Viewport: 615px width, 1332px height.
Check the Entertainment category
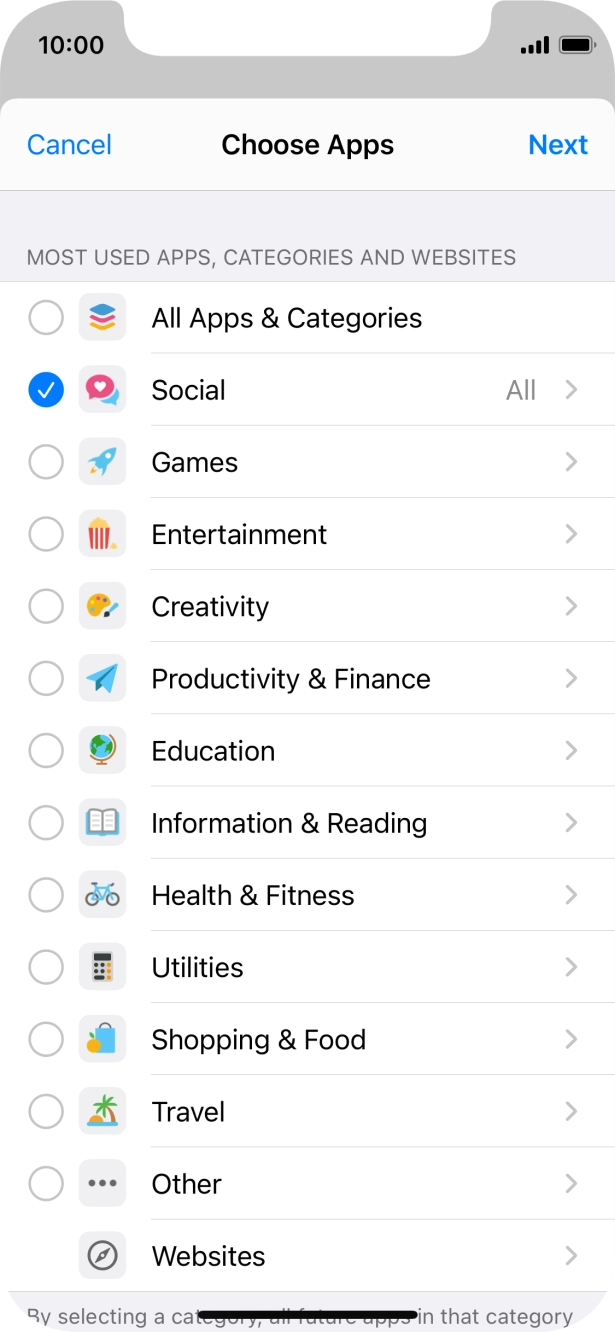(x=46, y=534)
